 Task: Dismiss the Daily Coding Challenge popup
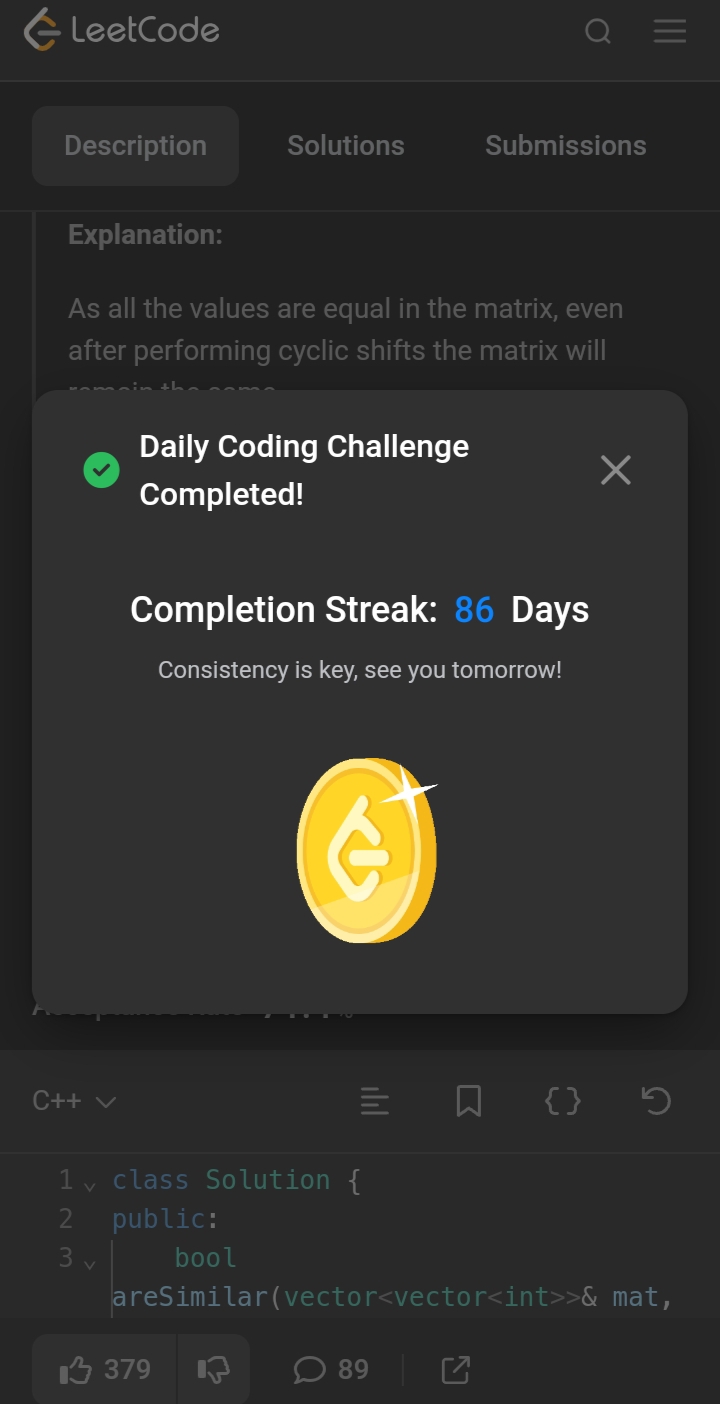click(x=615, y=469)
